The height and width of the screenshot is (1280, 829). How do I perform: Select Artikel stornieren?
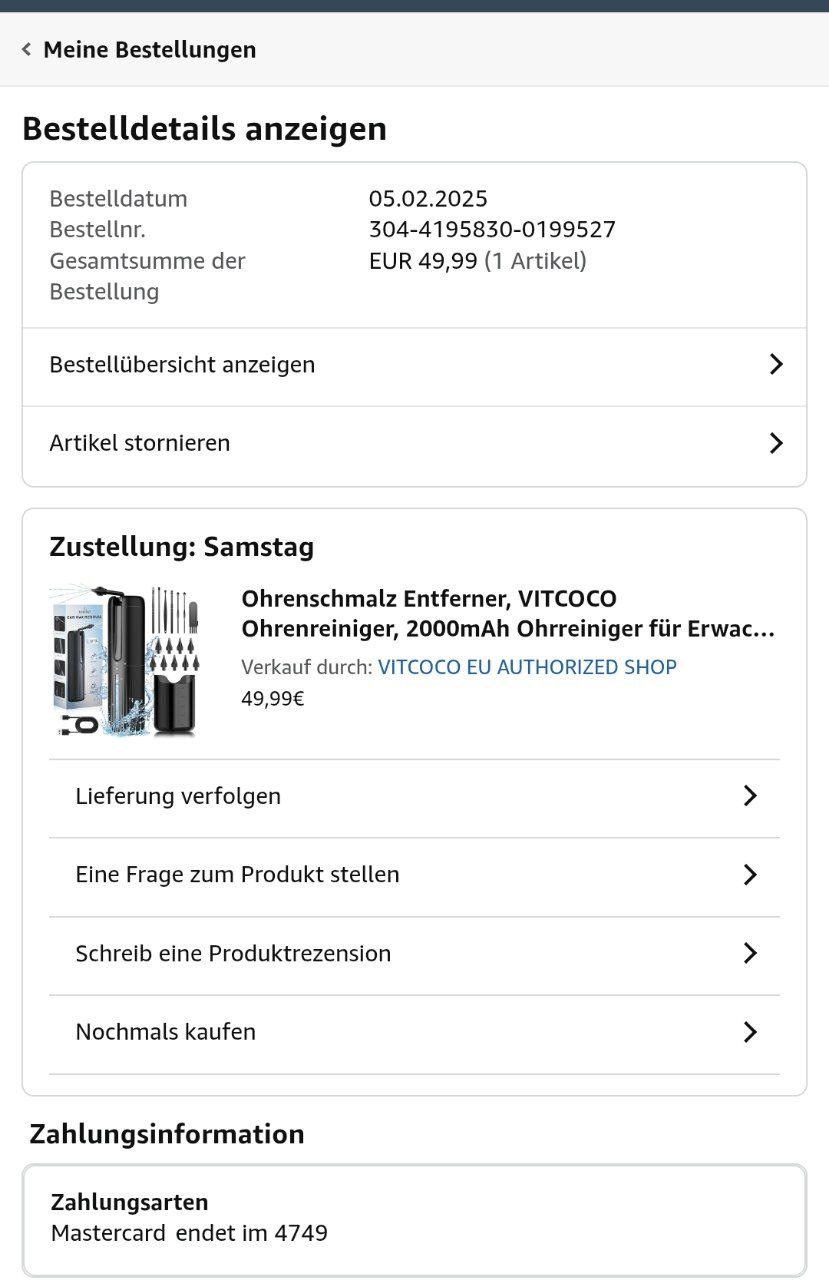pyautogui.click(x=414, y=443)
